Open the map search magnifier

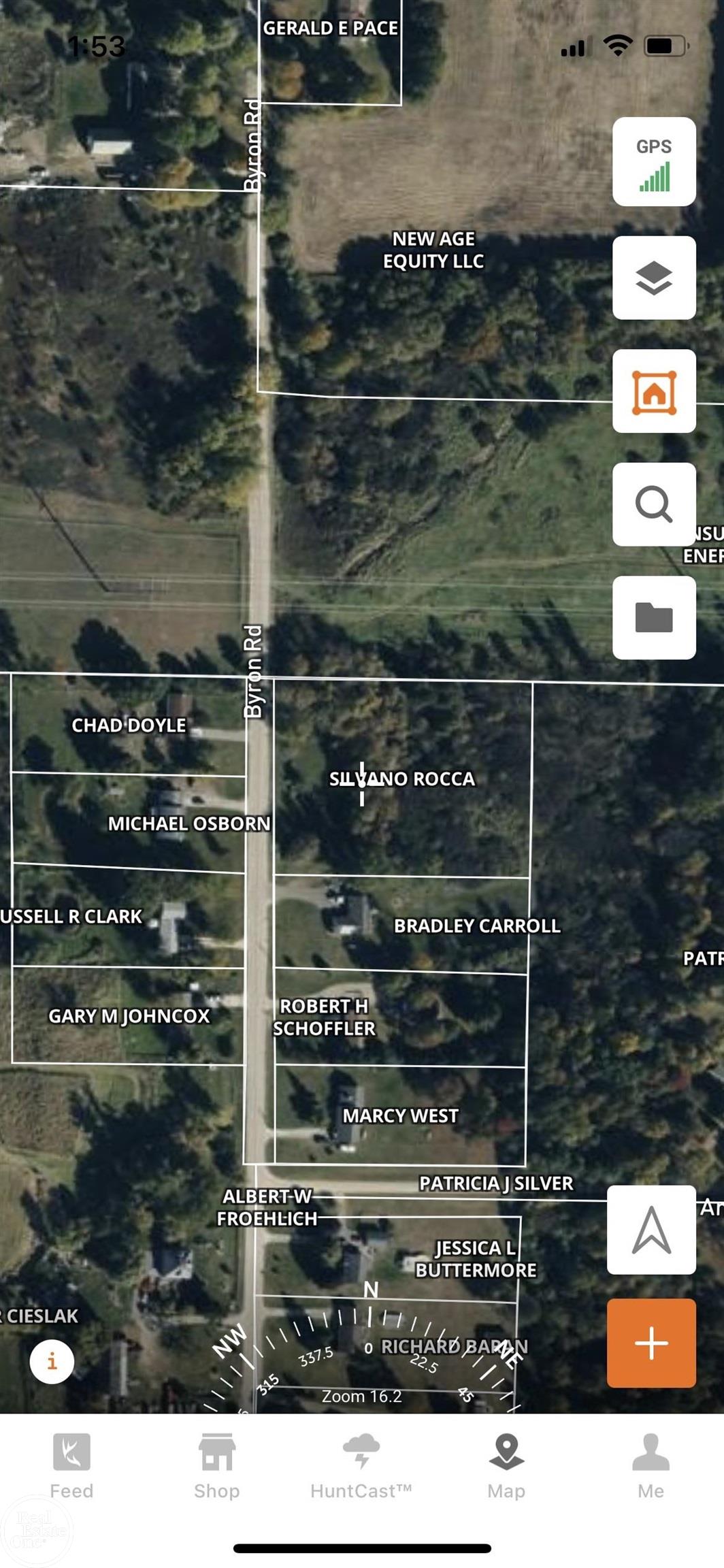pos(654,504)
